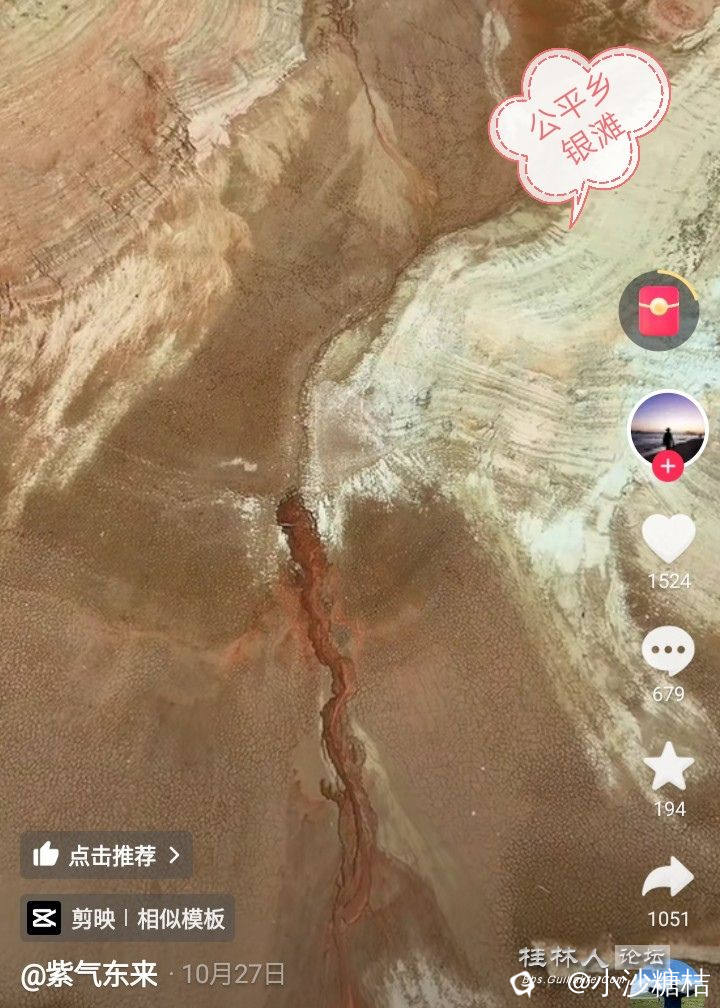Screen dimensions: 720x1008
Task: Follow the creator with the red plus button
Action: [x=668, y=466]
